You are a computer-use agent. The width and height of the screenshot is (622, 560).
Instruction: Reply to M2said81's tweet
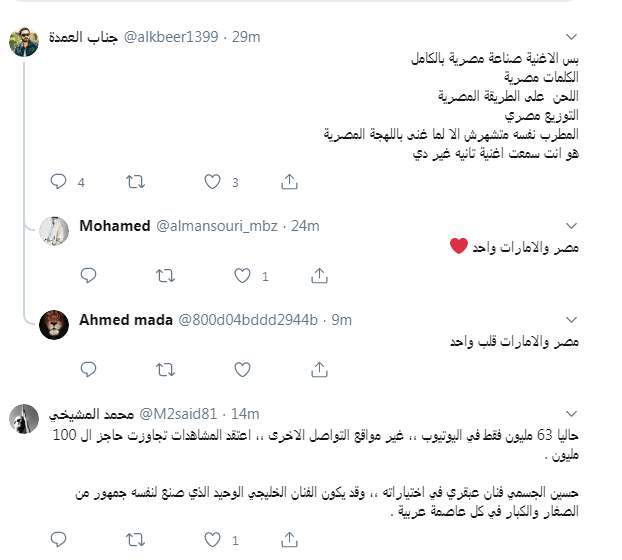[58, 540]
